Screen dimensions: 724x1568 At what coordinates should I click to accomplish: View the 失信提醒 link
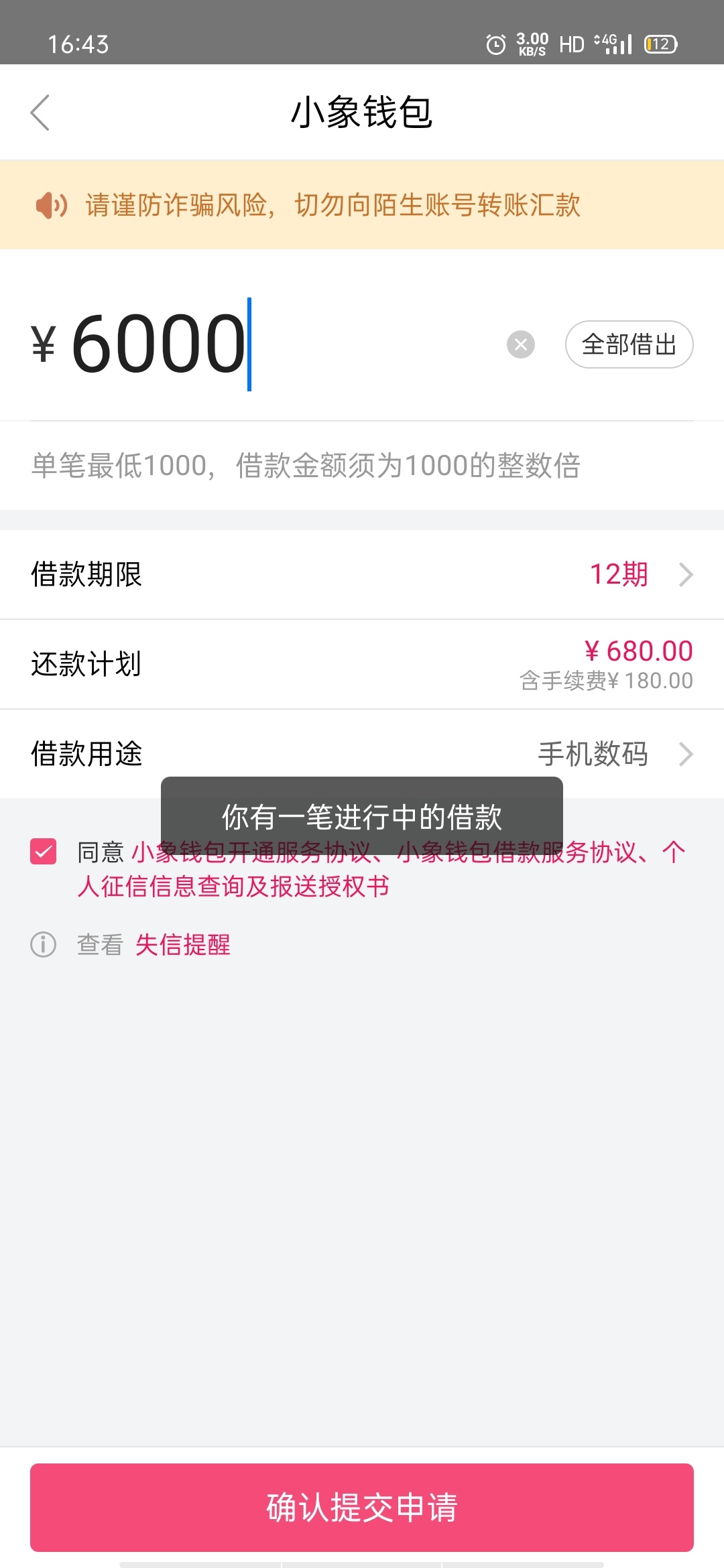tap(183, 945)
